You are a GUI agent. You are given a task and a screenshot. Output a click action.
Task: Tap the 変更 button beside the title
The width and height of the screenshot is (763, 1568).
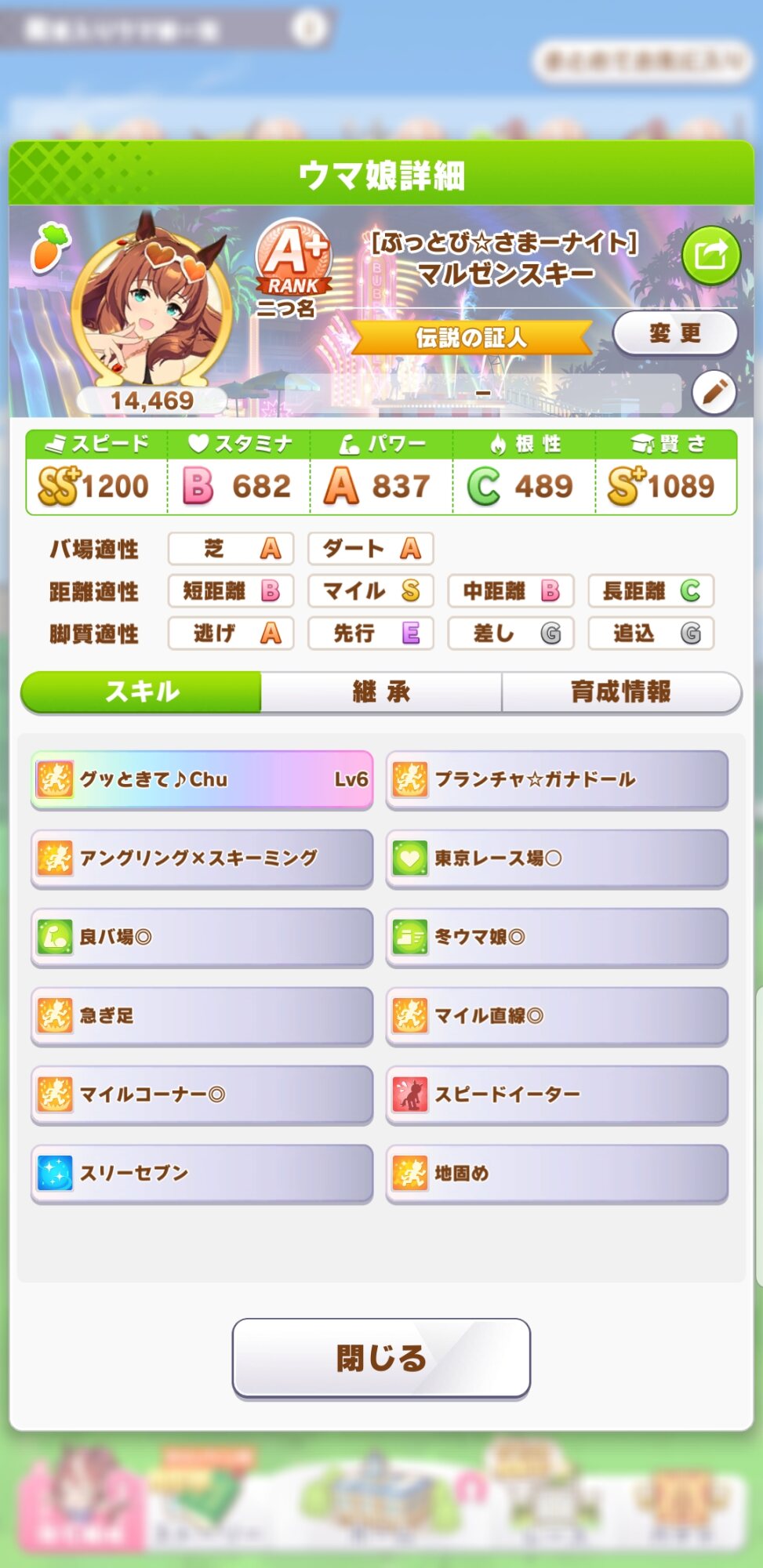pyautogui.click(x=674, y=333)
